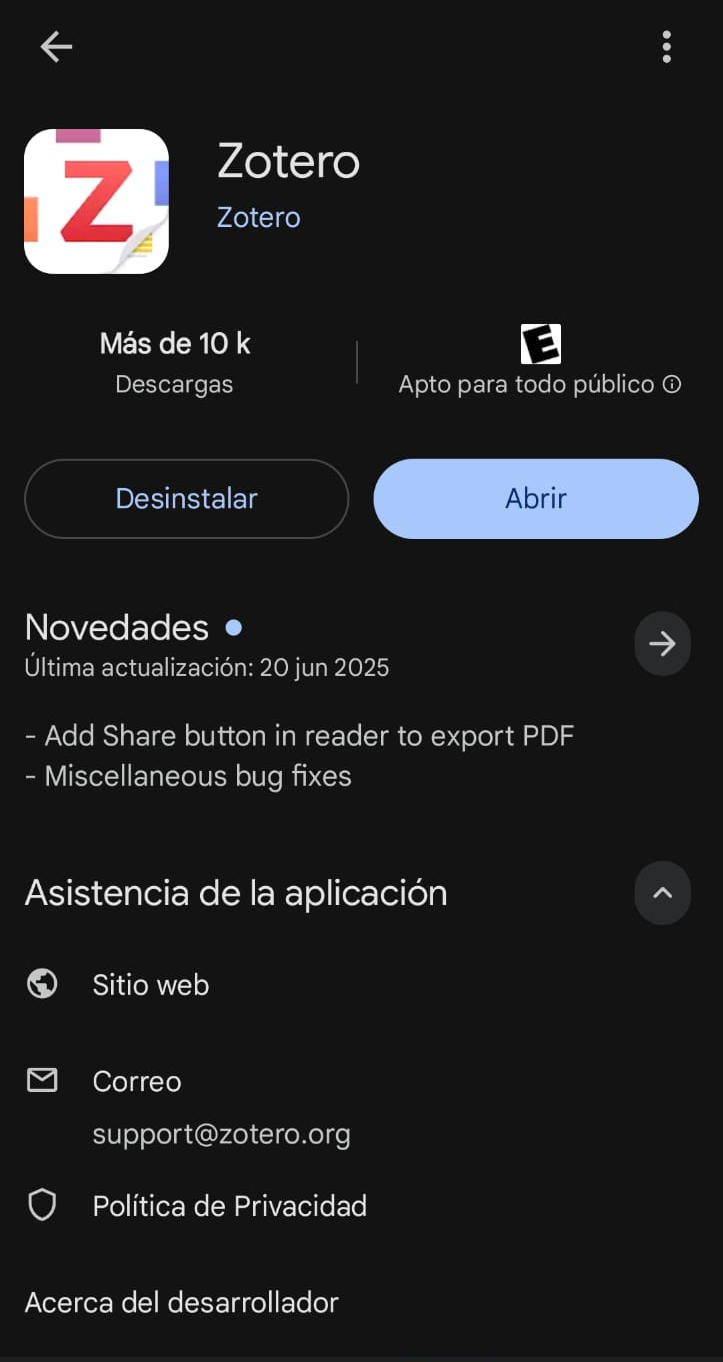Open the Novedades details arrow
Screen dimensions: 723x1362
click(x=662, y=644)
